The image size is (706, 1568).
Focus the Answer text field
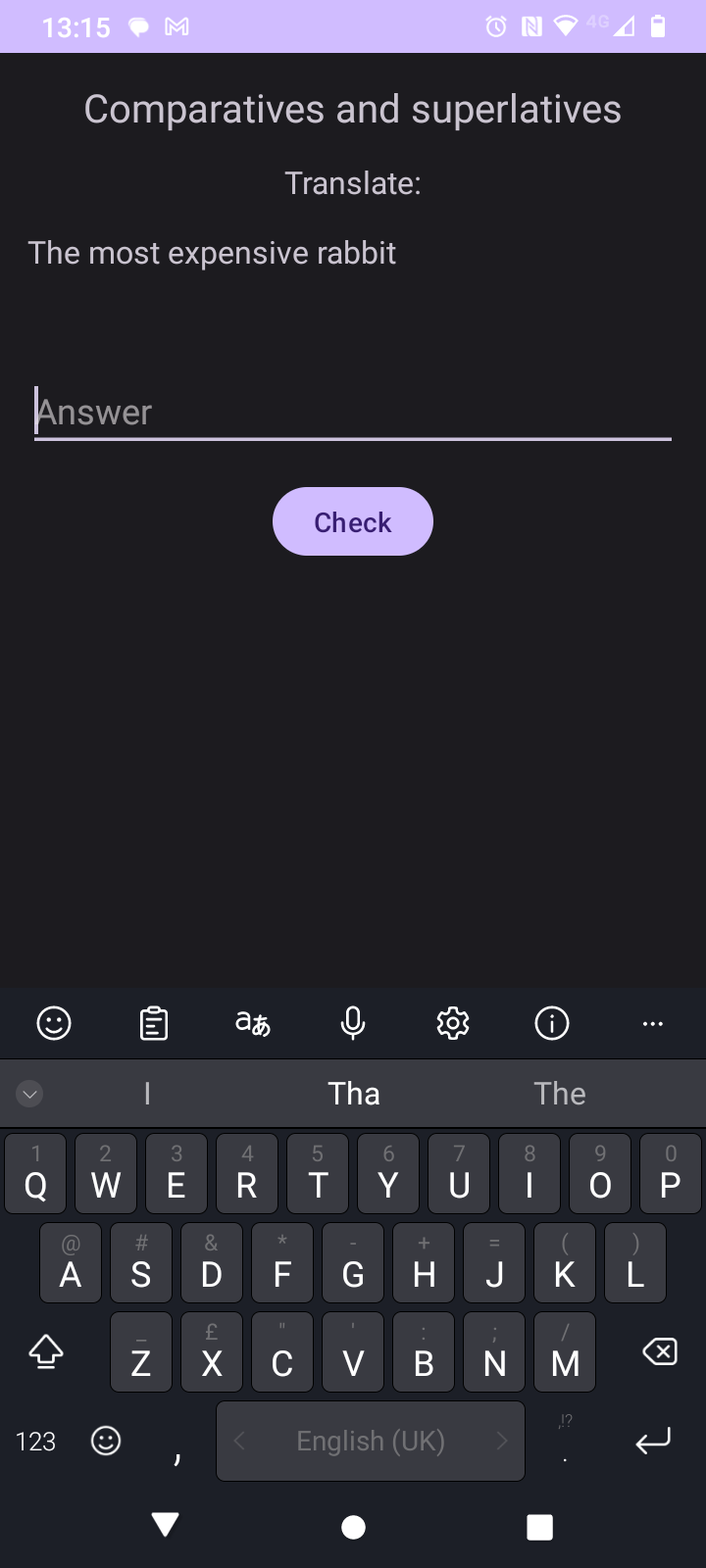tap(353, 413)
